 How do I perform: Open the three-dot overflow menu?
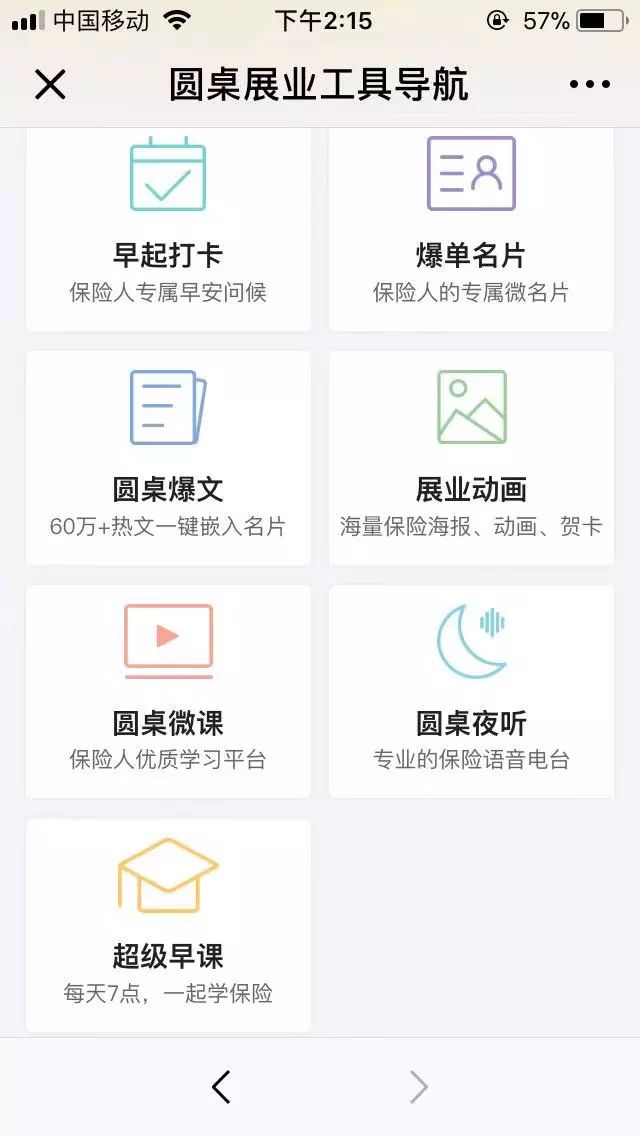589,85
